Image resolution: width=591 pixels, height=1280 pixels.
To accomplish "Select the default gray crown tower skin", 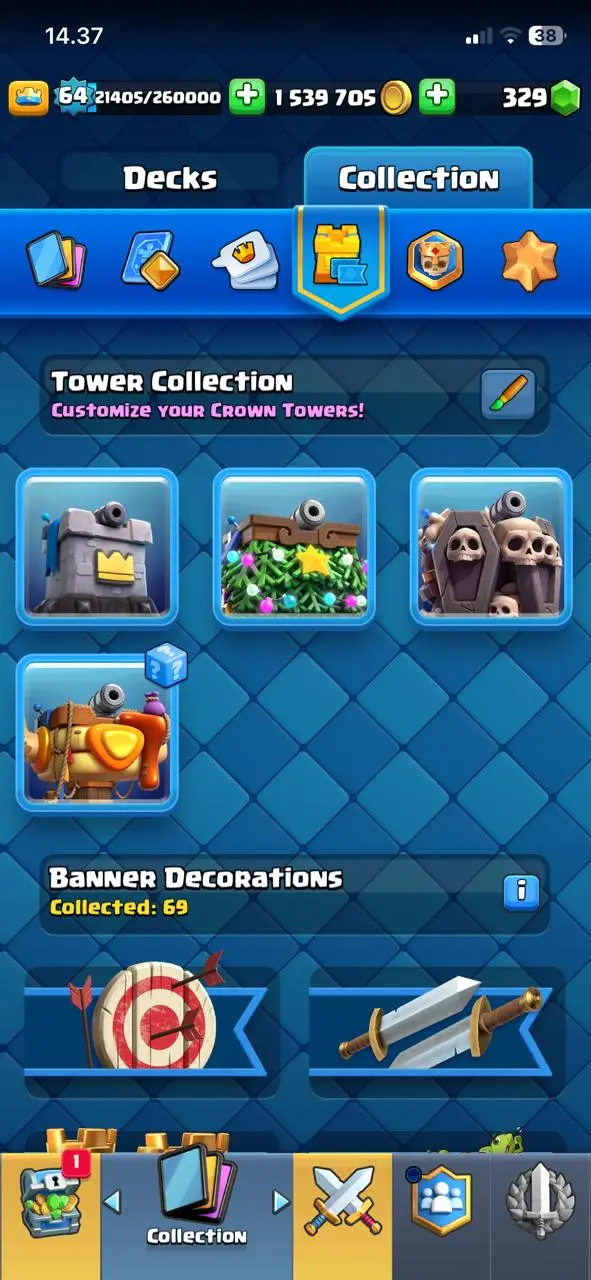I will (x=97, y=547).
